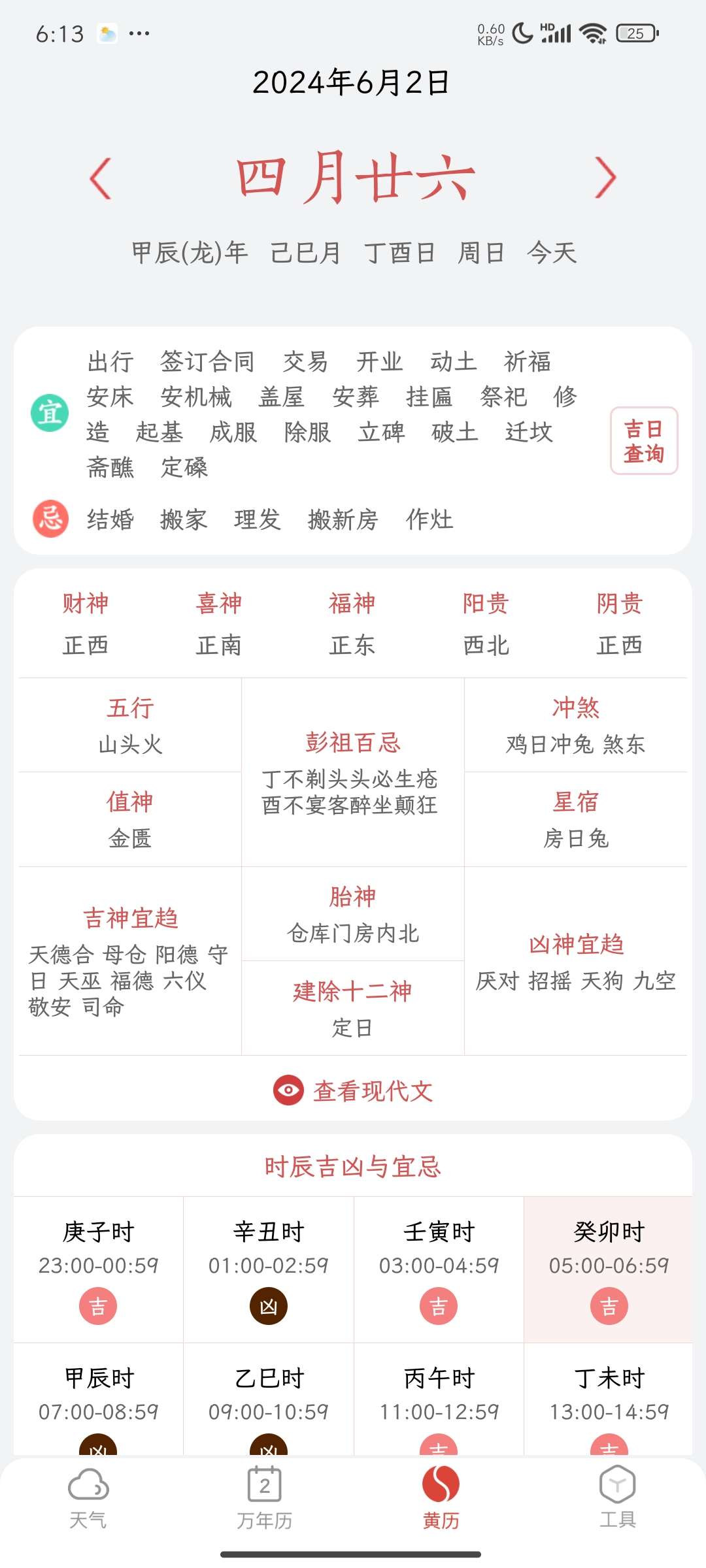
Task: Open 吉日查询 lucky day lookup
Action: pyautogui.click(x=644, y=441)
